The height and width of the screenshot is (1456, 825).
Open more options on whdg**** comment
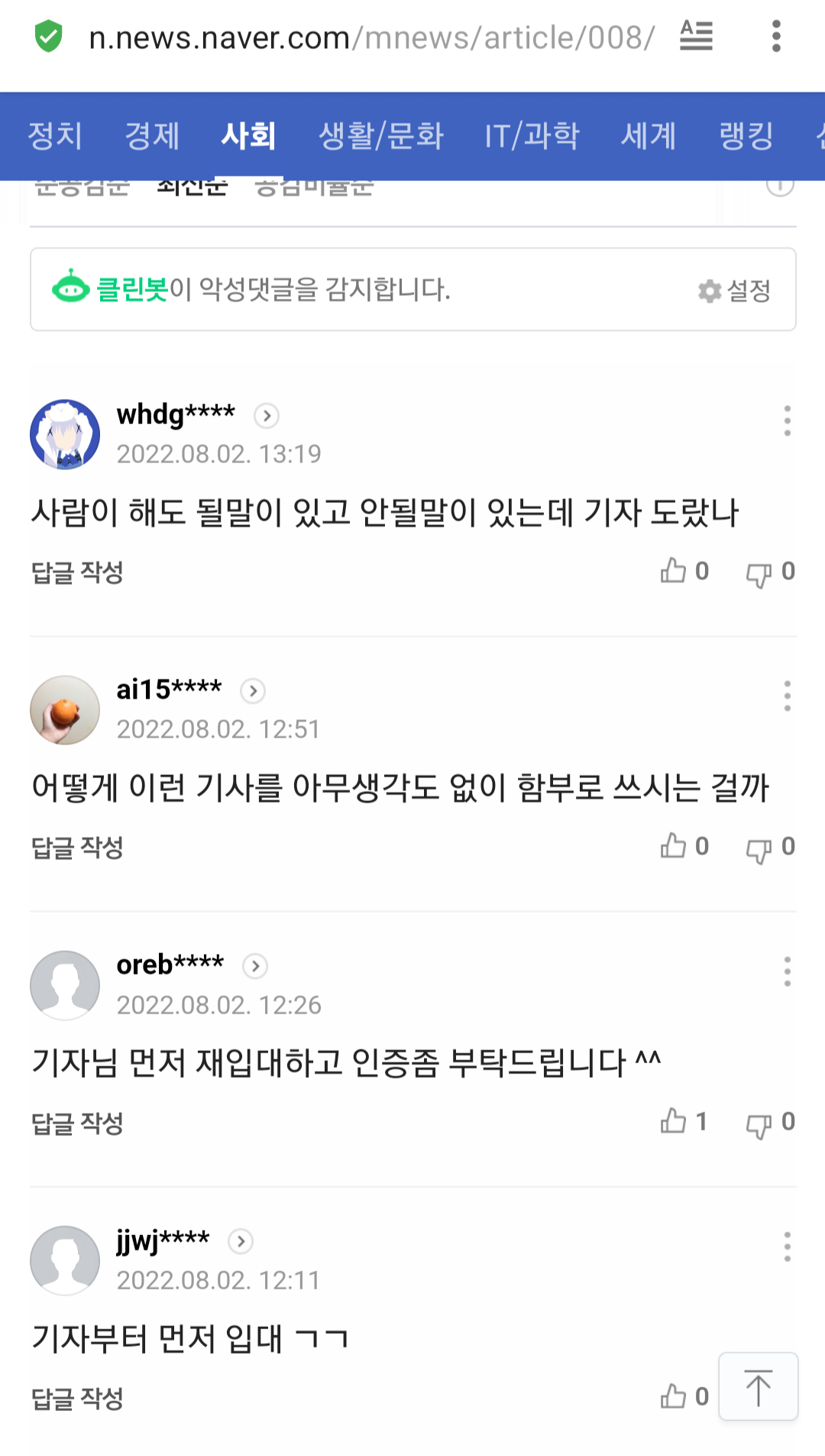pyautogui.click(x=787, y=421)
